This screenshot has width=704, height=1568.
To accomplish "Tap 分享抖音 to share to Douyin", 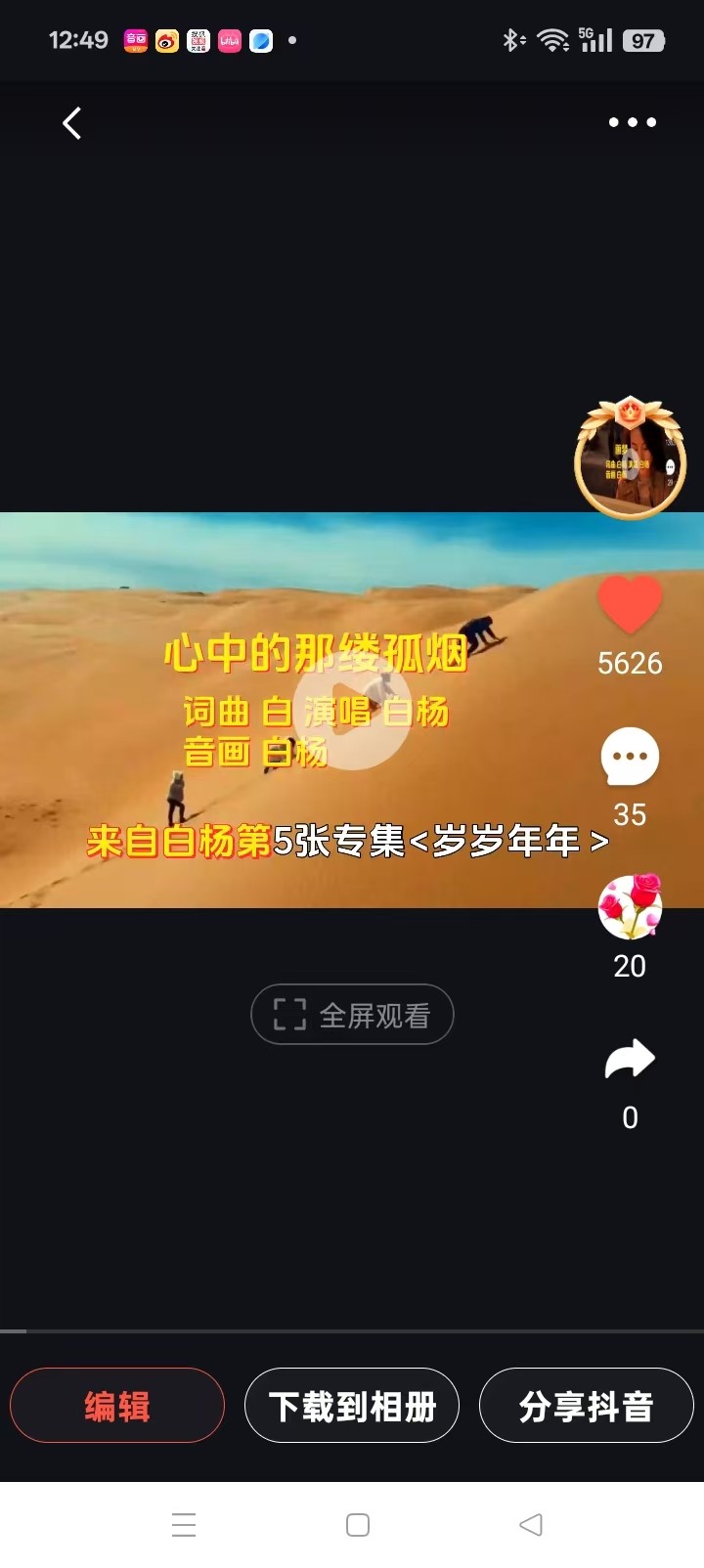I will tap(587, 1406).
